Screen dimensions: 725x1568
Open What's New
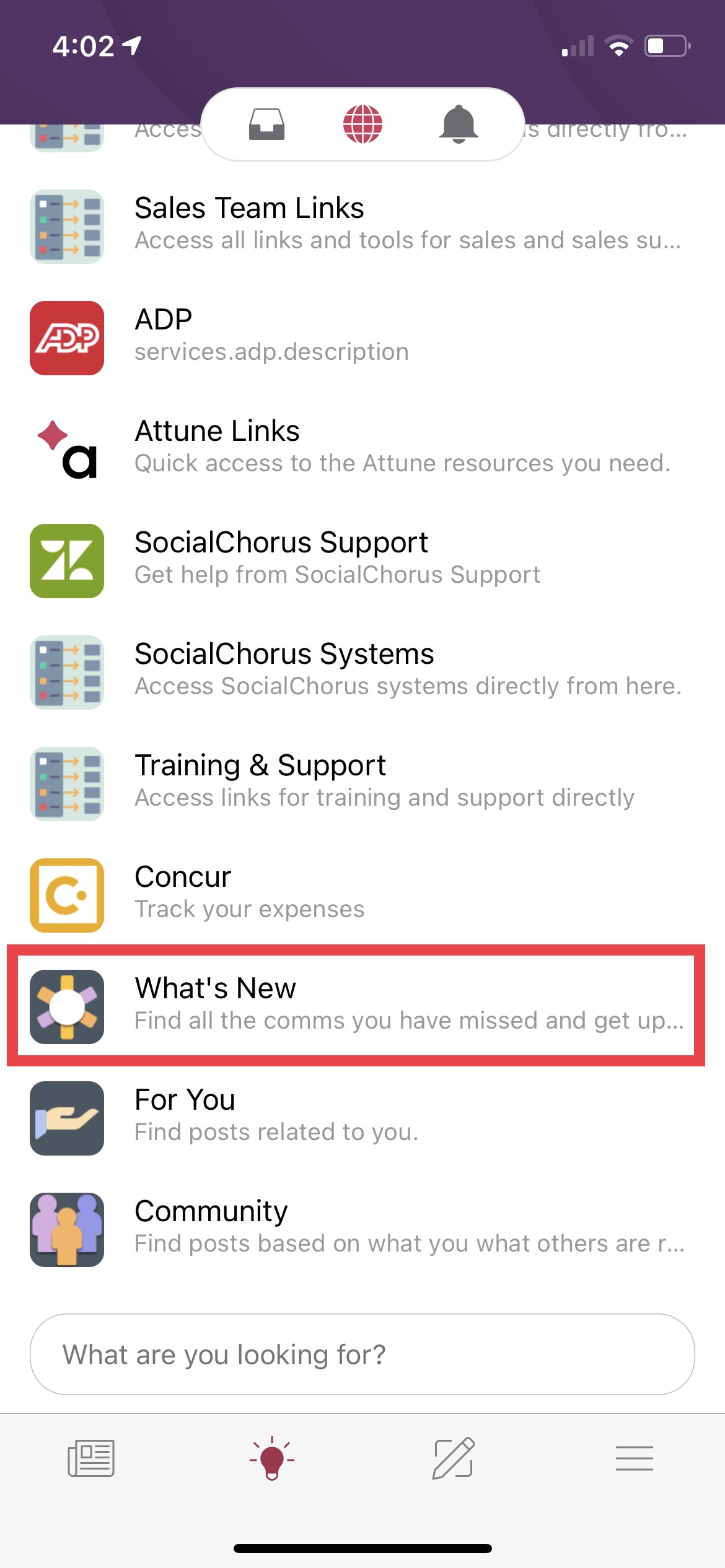(x=362, y=1006)
